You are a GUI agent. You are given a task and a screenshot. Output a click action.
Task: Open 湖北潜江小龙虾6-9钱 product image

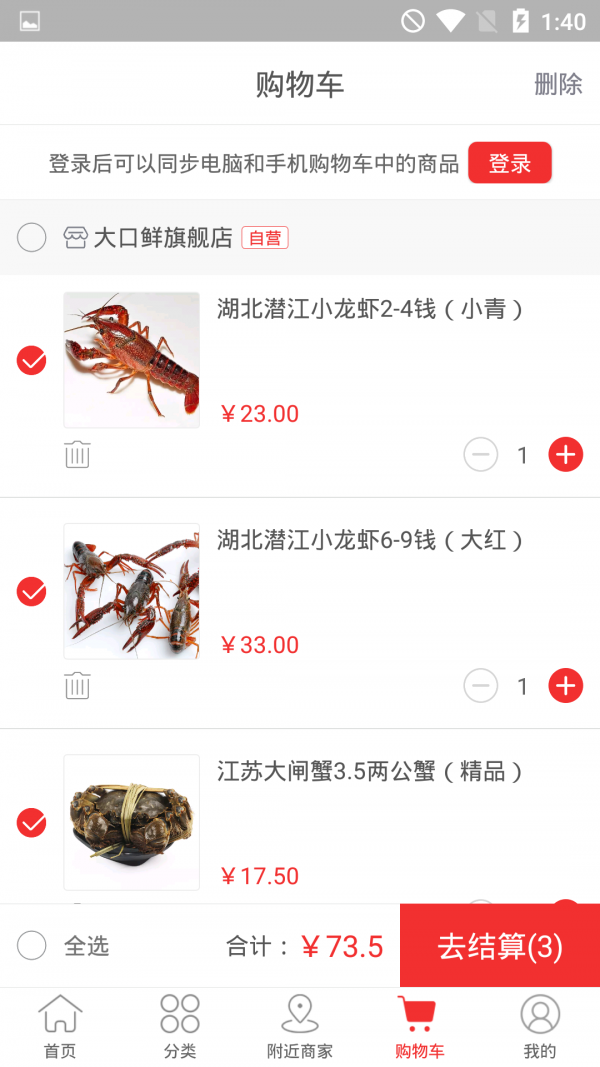point(132,591)
